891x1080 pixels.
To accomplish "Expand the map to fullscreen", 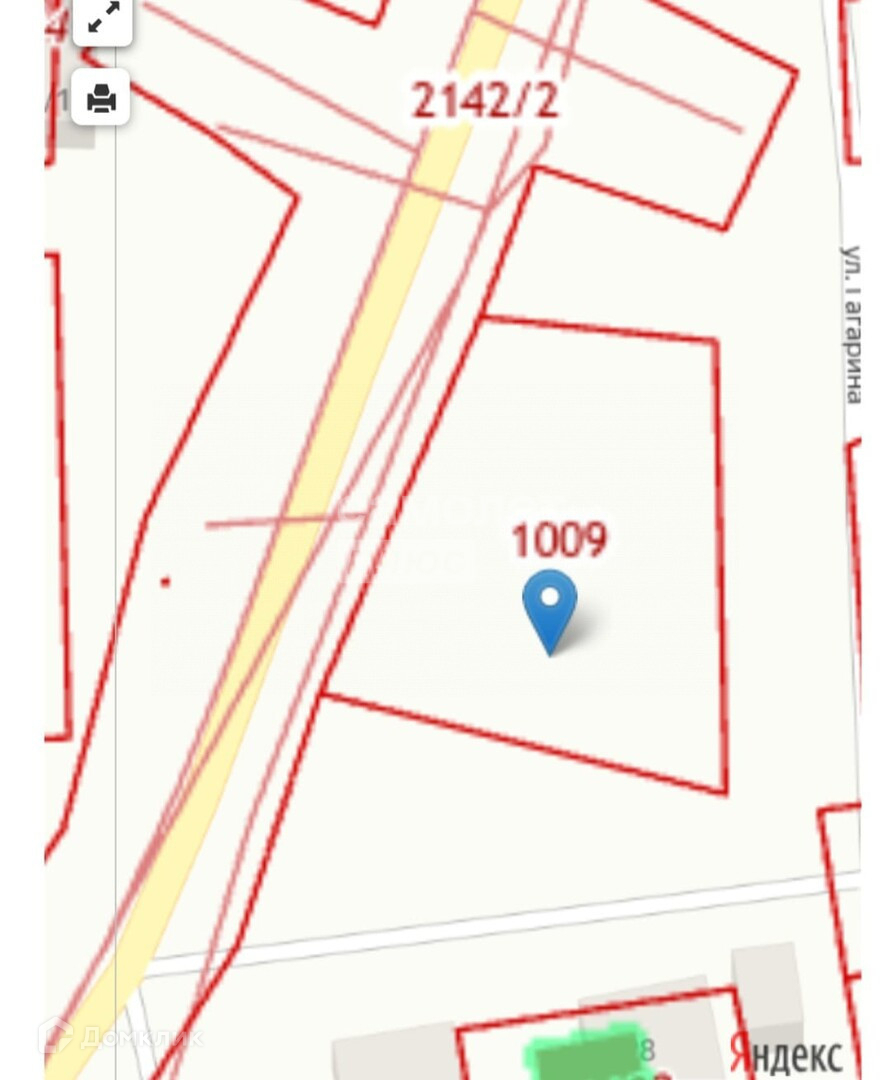I will (103, 19).
